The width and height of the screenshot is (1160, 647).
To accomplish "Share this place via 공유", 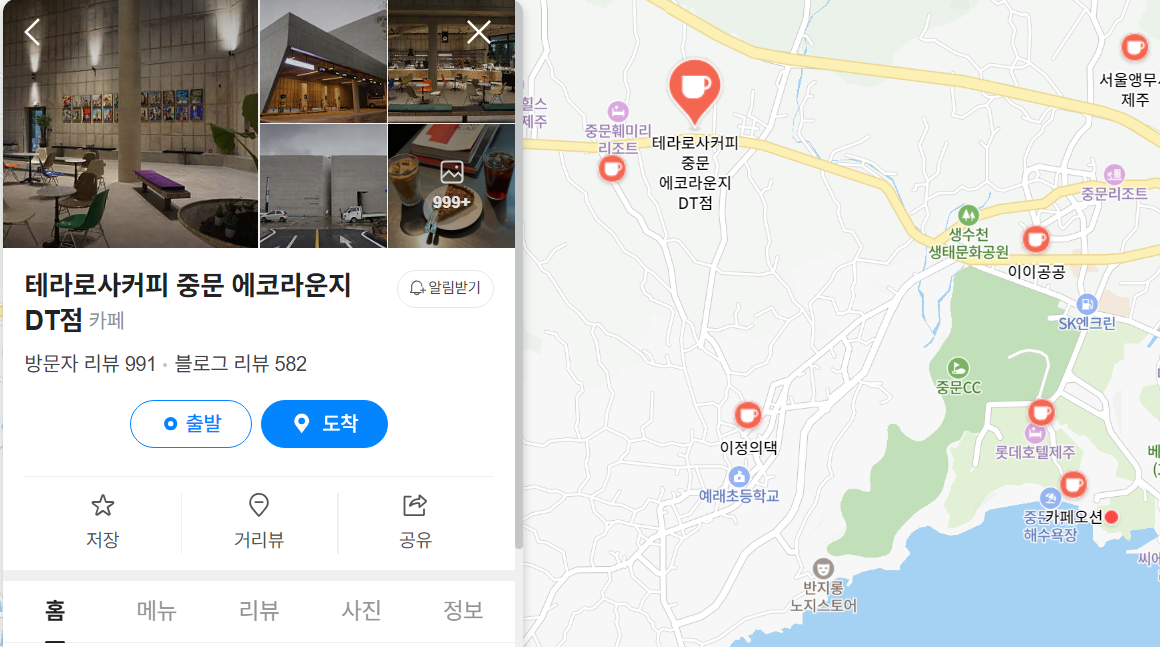I will 415,522.
